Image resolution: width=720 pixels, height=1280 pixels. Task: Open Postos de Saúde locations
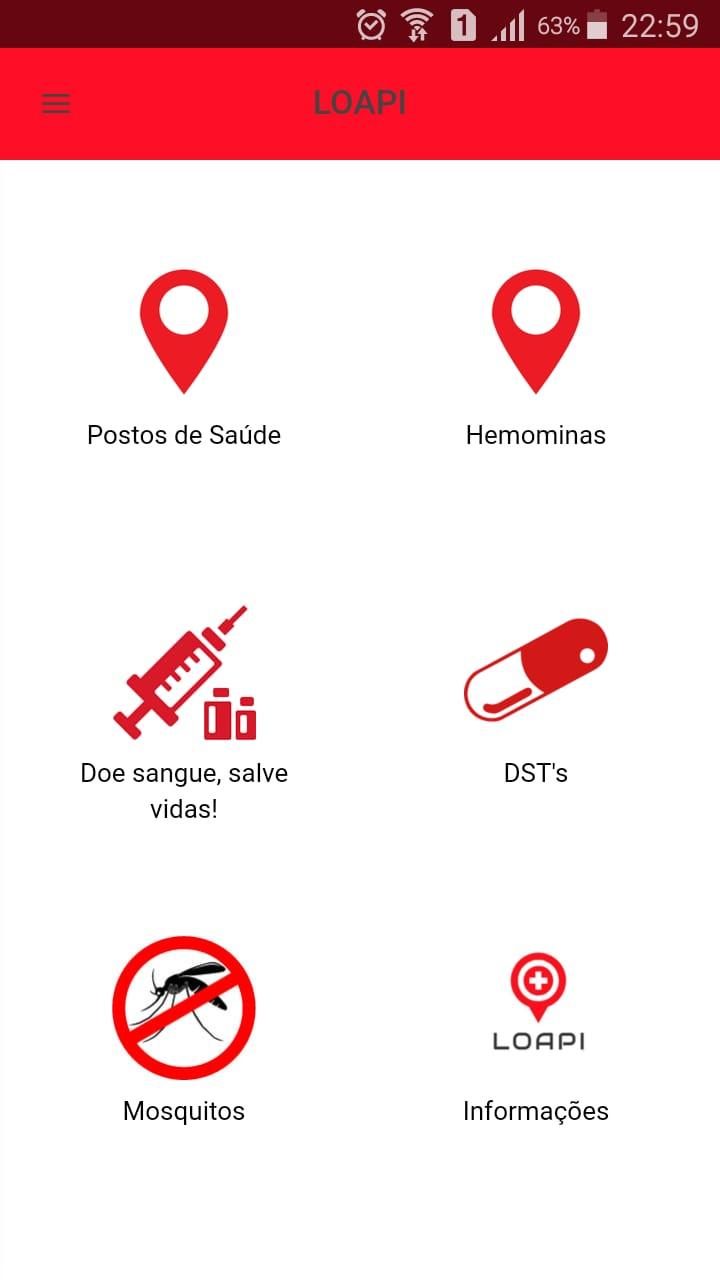point(184,358)
